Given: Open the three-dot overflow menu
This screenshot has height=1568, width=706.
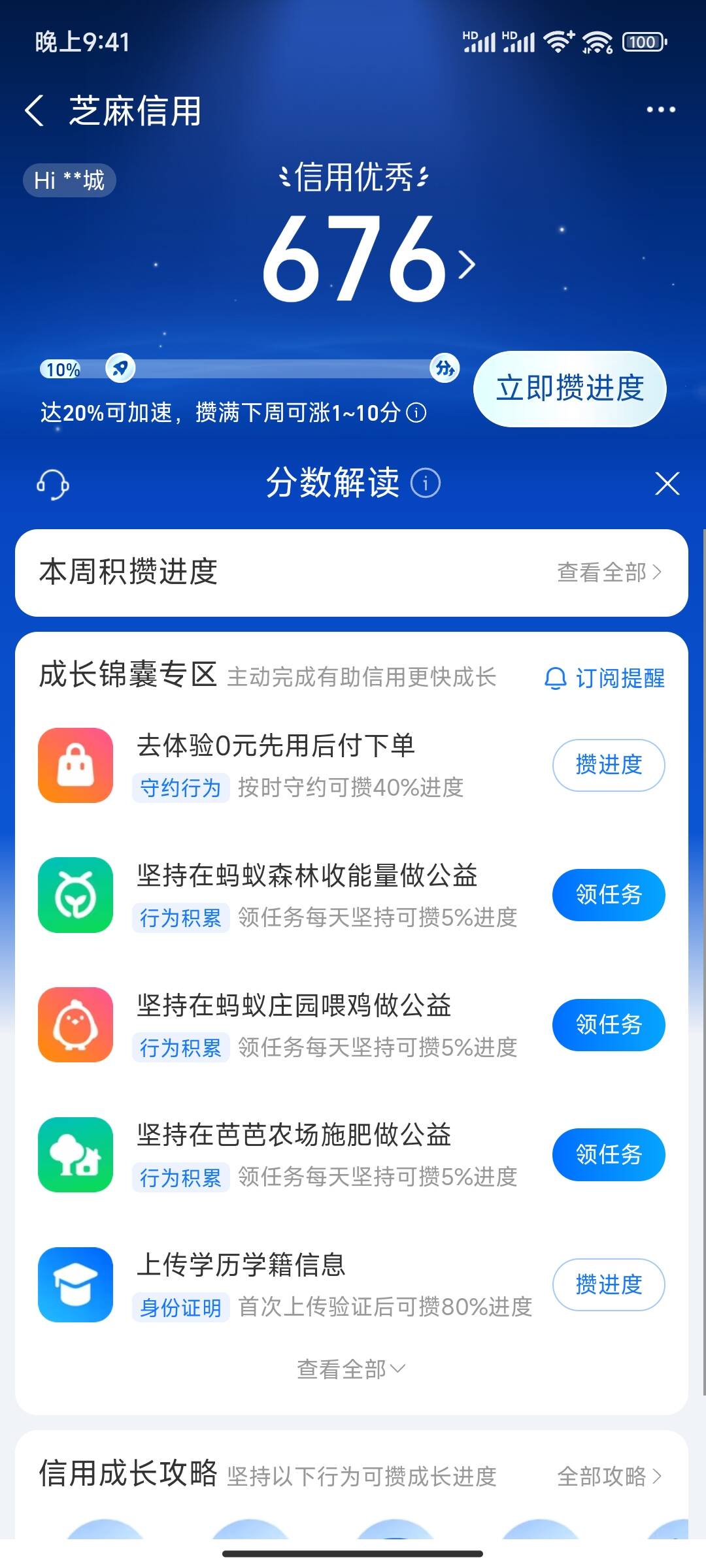Looking at the screenshot, I should tap(660, 110).
